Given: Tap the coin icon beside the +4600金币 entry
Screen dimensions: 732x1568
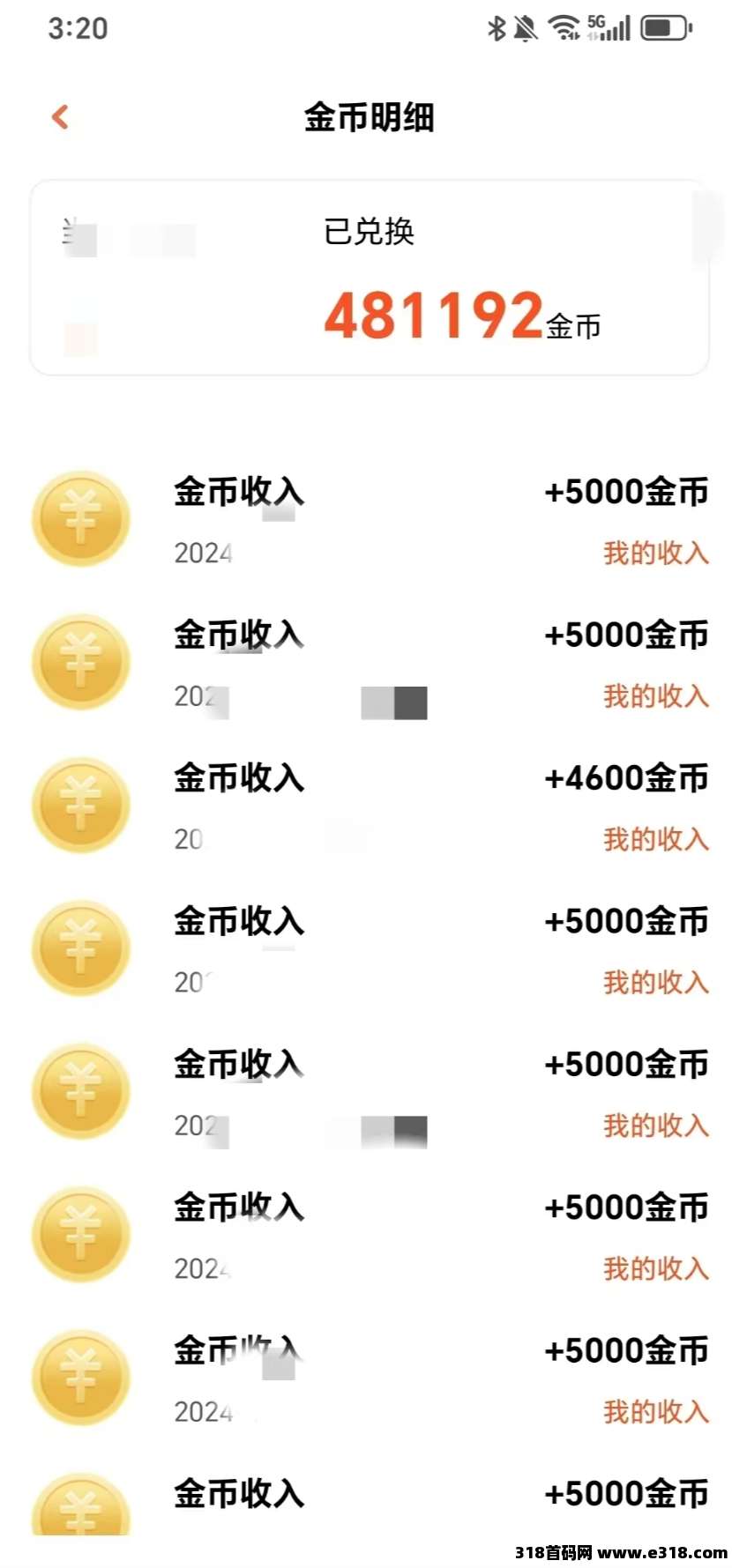Looking at the screenshot, I should point(80,805).
